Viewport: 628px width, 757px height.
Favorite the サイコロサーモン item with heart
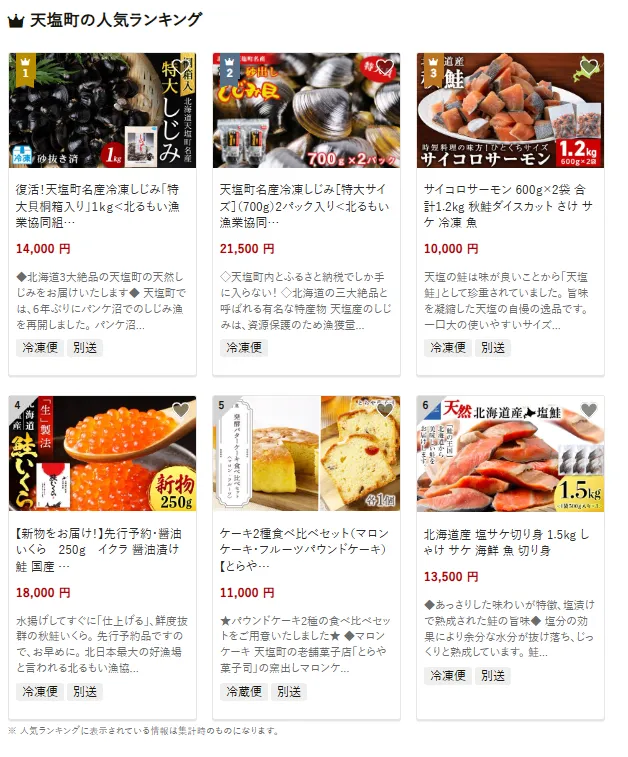(589, 68)
